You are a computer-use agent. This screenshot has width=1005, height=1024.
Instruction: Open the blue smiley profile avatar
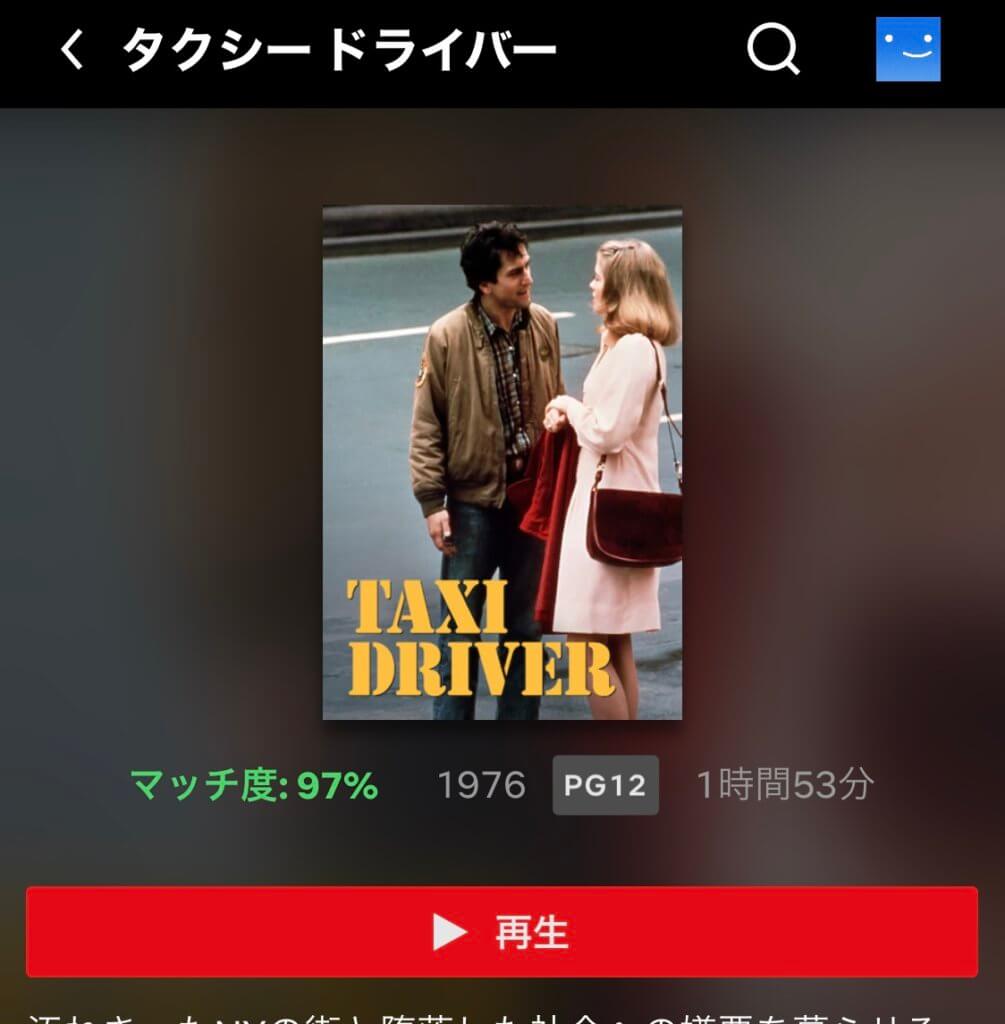pos(908,49)
